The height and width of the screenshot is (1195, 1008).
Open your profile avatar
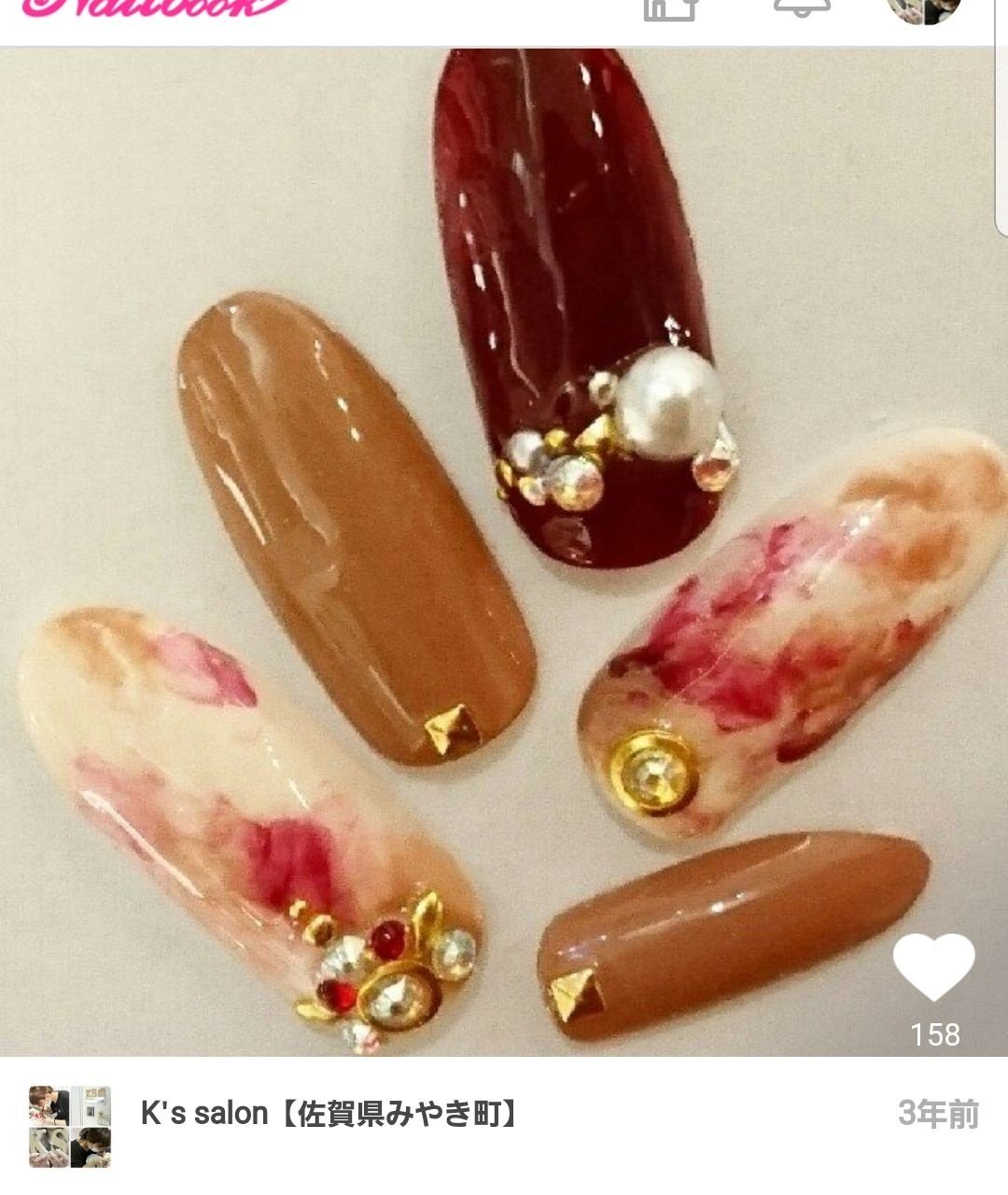point(923,9)
